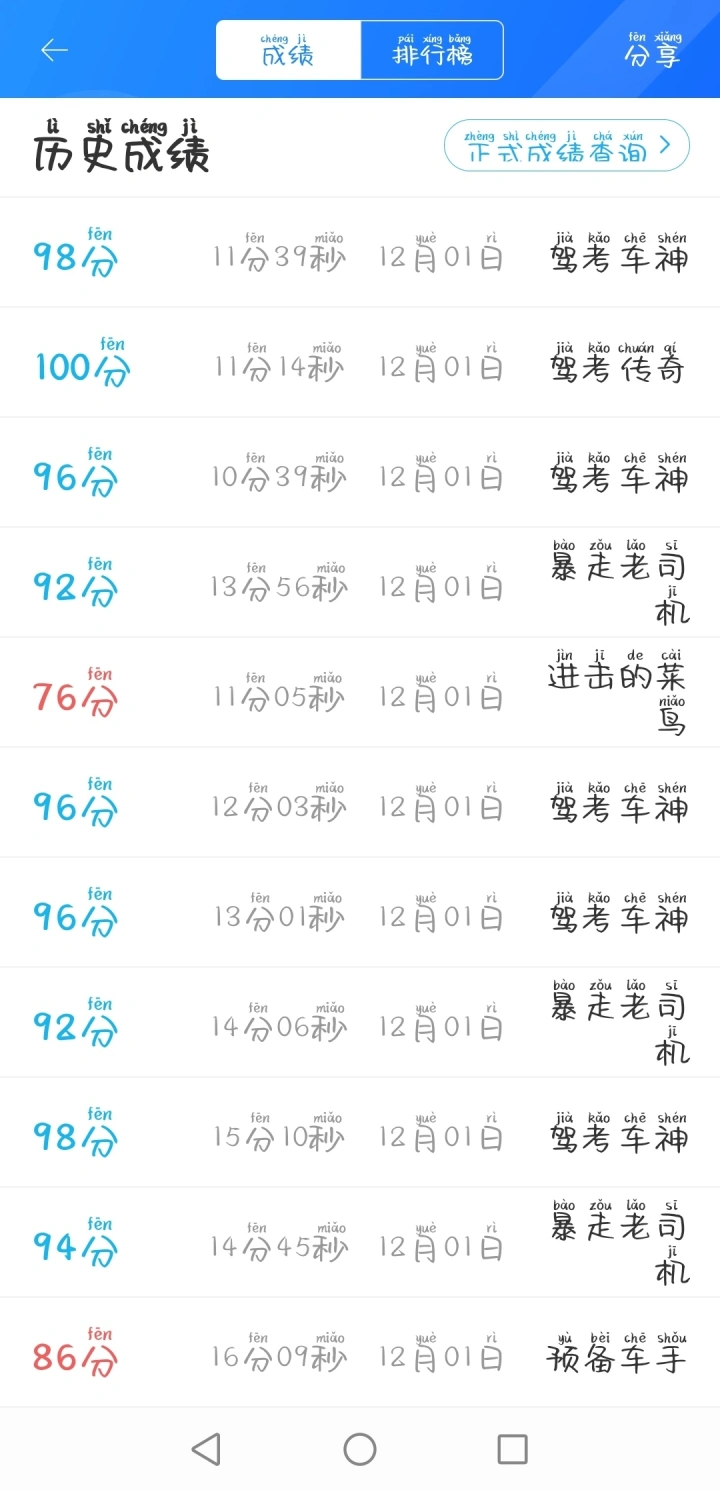Open the 86分 预备车手 record

pyautogui.click(x=360, y=1352)
